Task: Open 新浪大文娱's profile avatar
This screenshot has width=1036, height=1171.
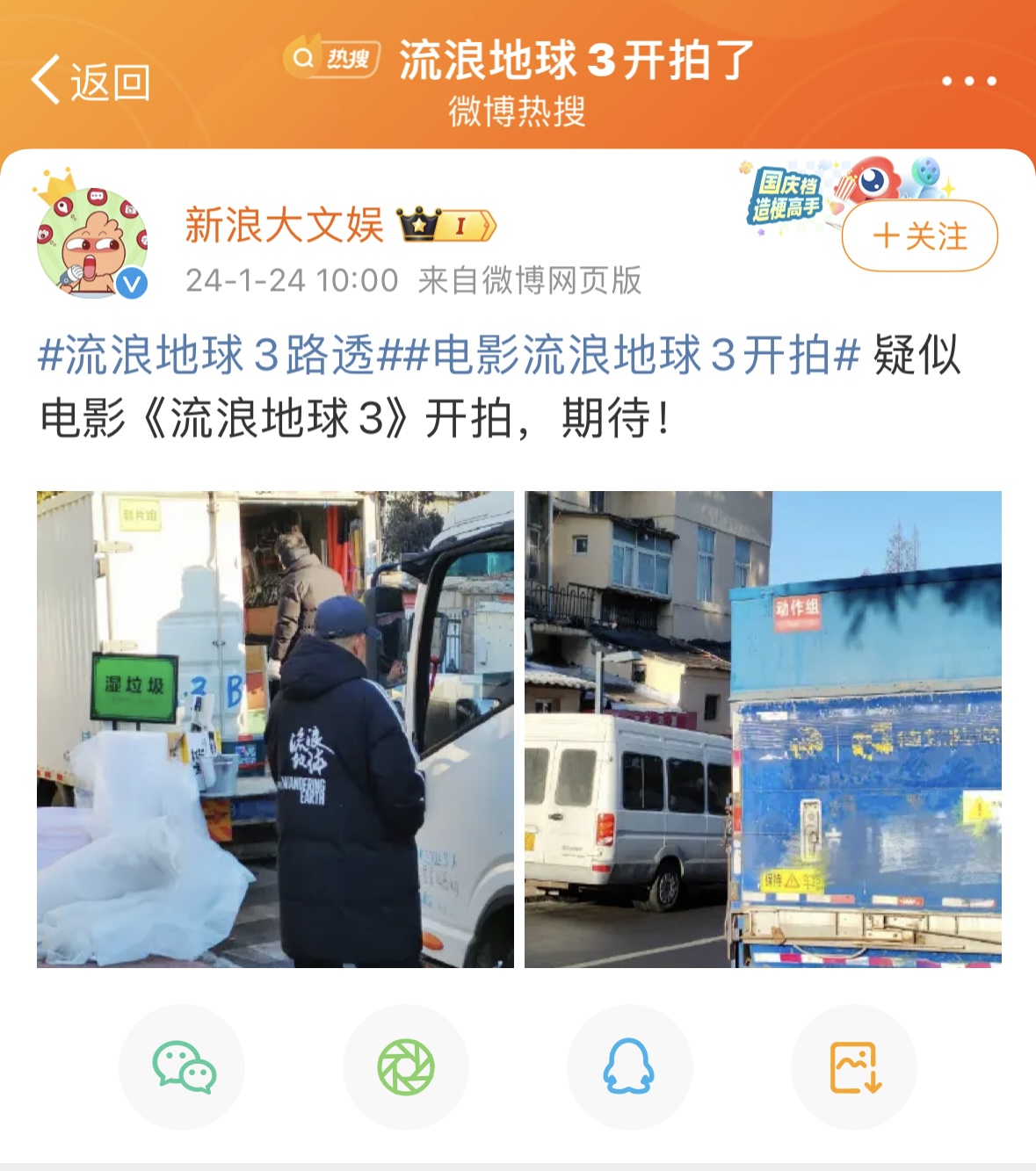Action: pos(91,242)
